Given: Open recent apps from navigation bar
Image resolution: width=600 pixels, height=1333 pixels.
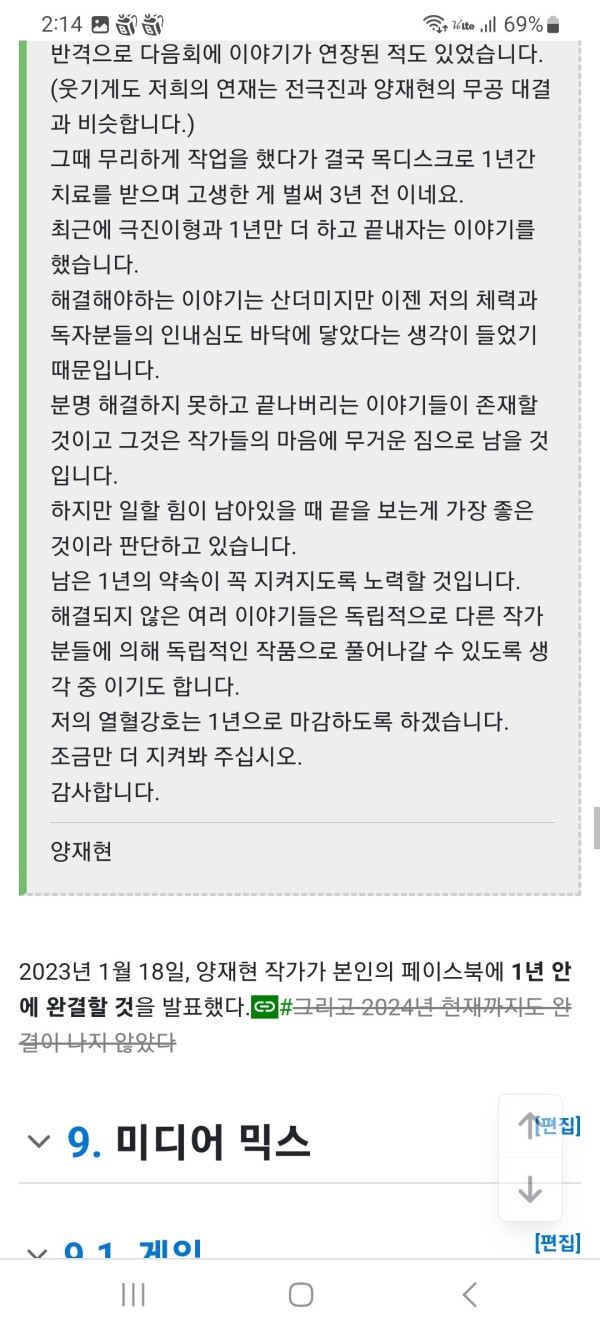Looking at the screenshot, I should click(x=133, y=1295).
